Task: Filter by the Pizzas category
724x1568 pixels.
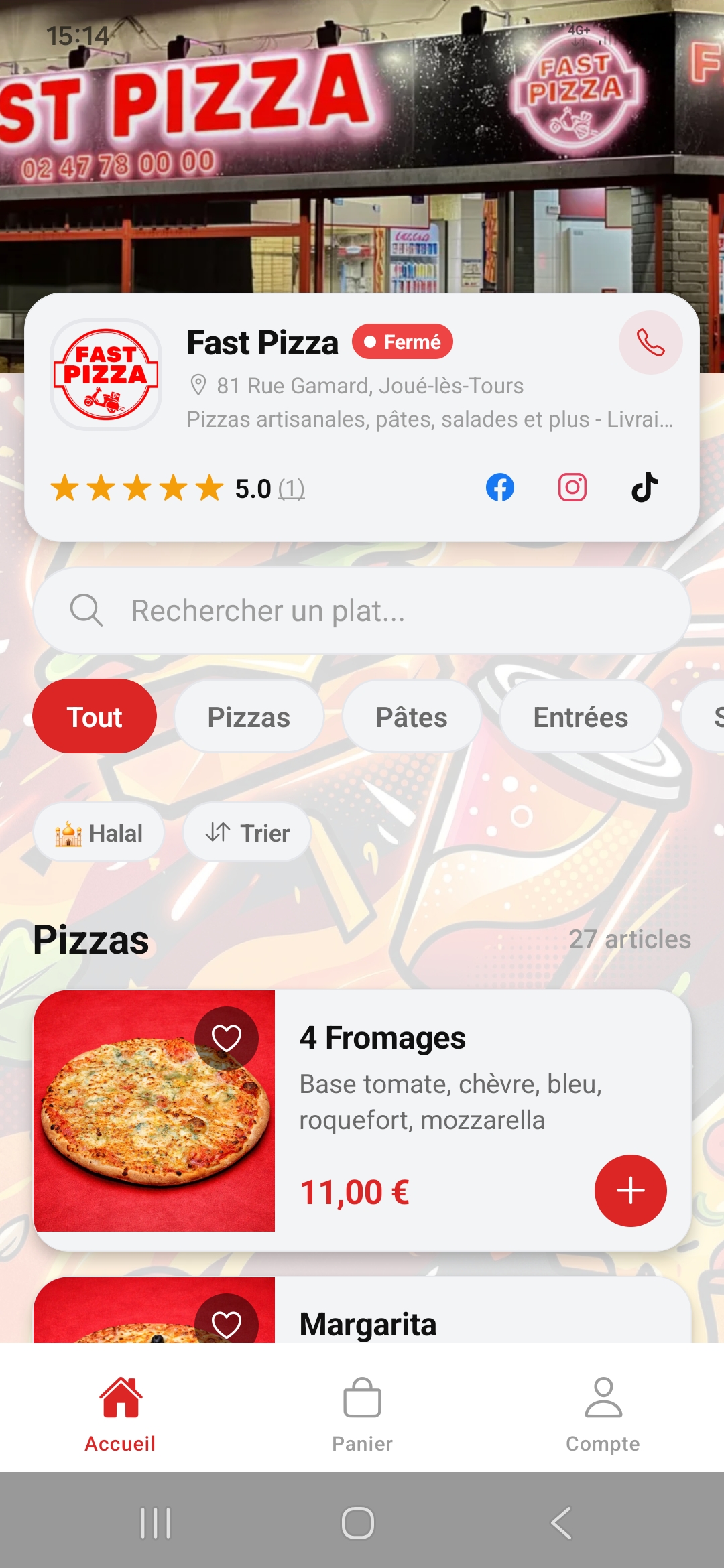Action: [249, 716]
